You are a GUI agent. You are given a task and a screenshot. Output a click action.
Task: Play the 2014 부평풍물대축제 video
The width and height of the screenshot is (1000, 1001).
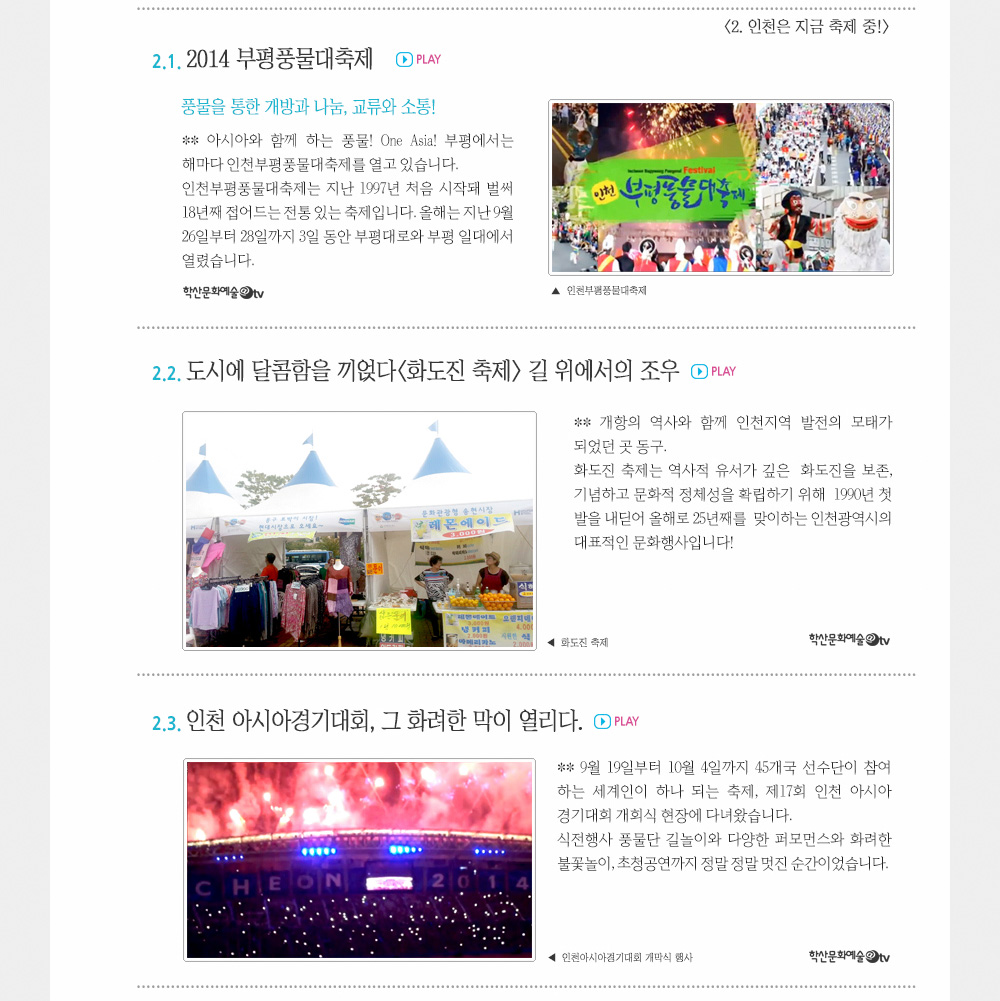click(x=418, y=59)
